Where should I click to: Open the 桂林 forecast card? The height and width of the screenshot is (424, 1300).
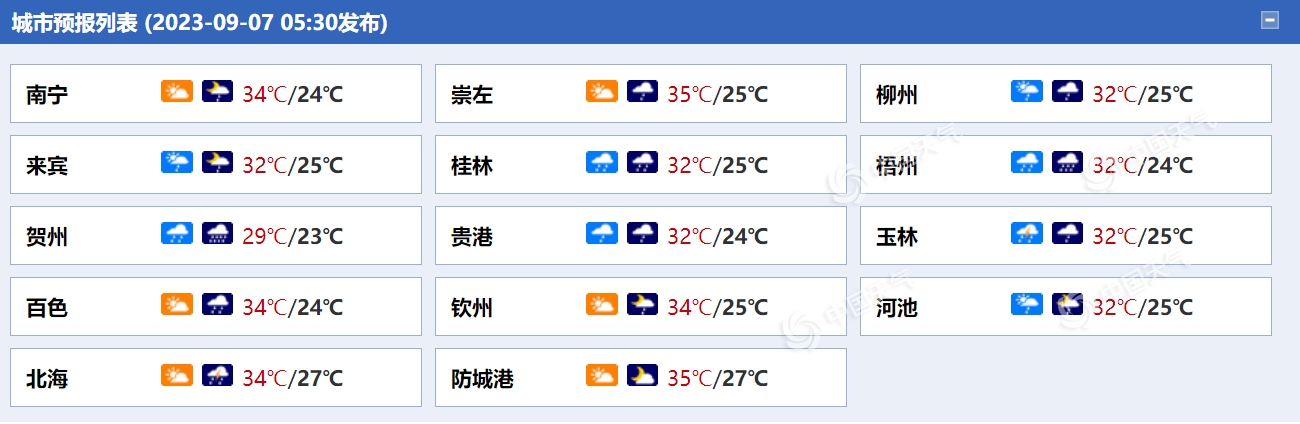point(472,166)
